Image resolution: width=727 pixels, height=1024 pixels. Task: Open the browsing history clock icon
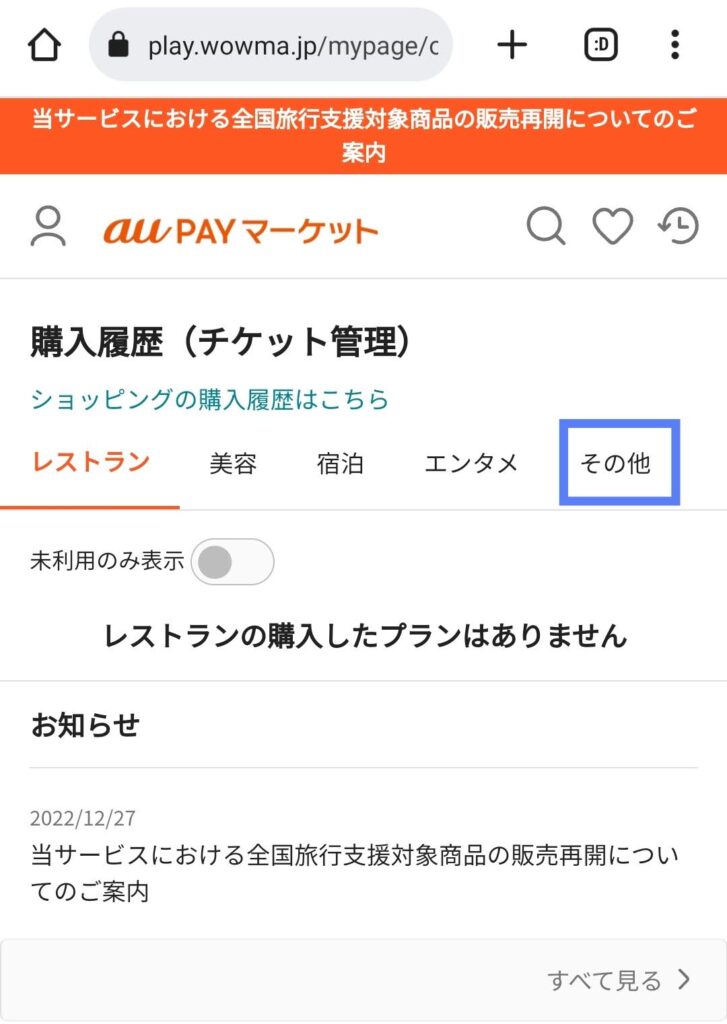678,228
